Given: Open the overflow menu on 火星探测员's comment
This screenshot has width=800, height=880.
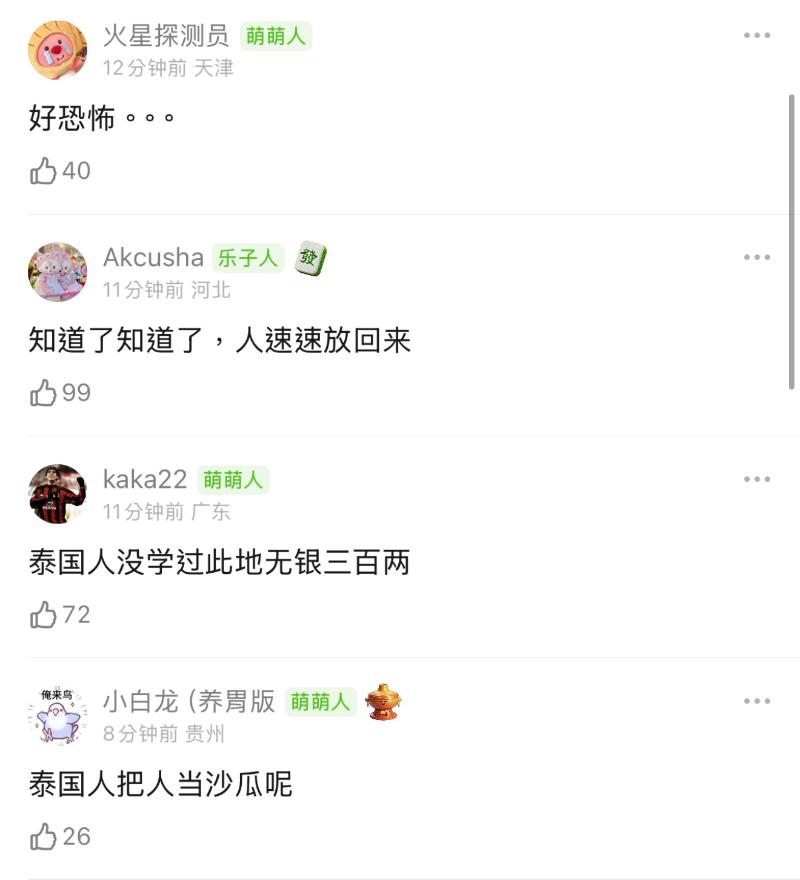Looking at the screenshot, I should 757,36.
